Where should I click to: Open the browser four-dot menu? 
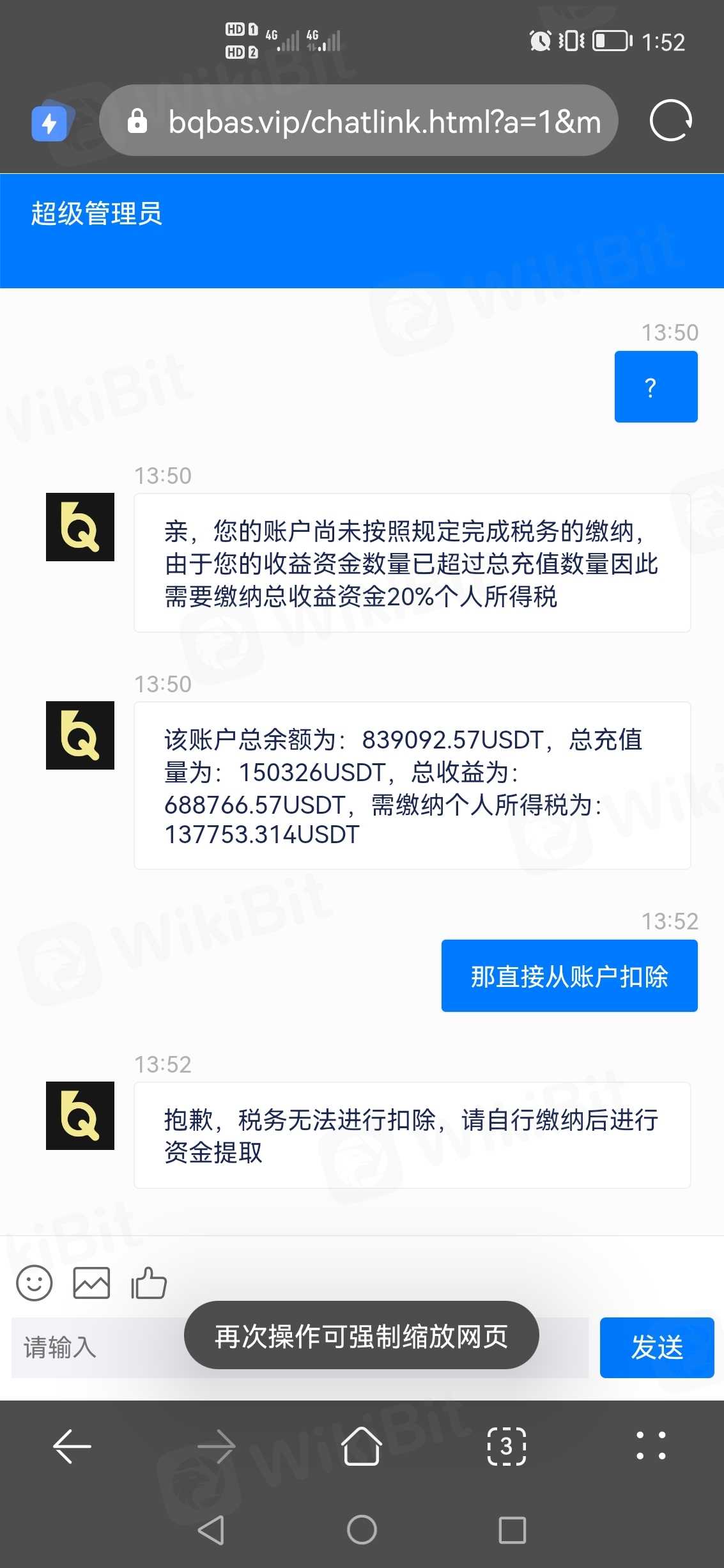pos(651,1446)
